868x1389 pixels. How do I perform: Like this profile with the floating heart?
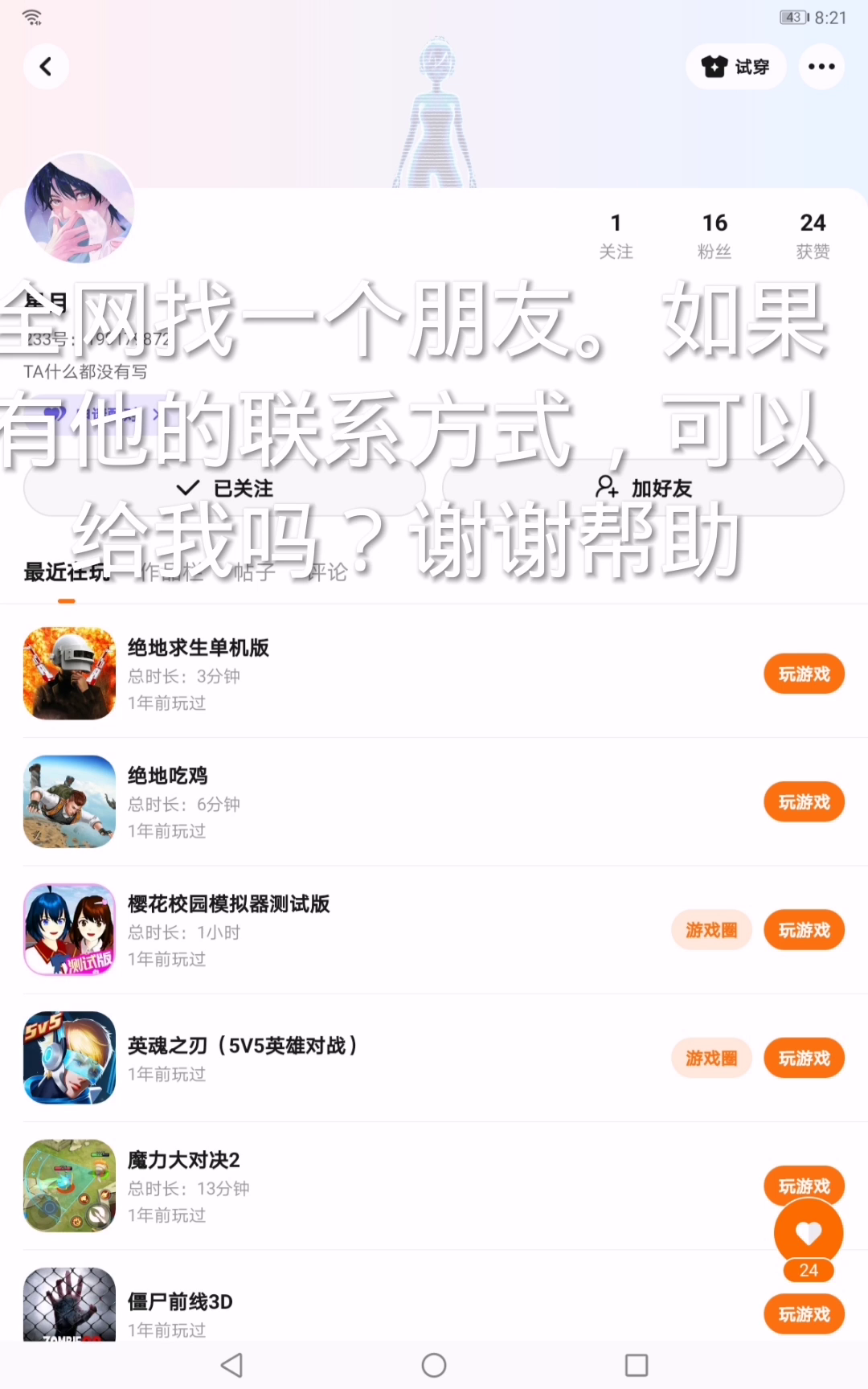pyautogui.click(x=809, y=1233)
